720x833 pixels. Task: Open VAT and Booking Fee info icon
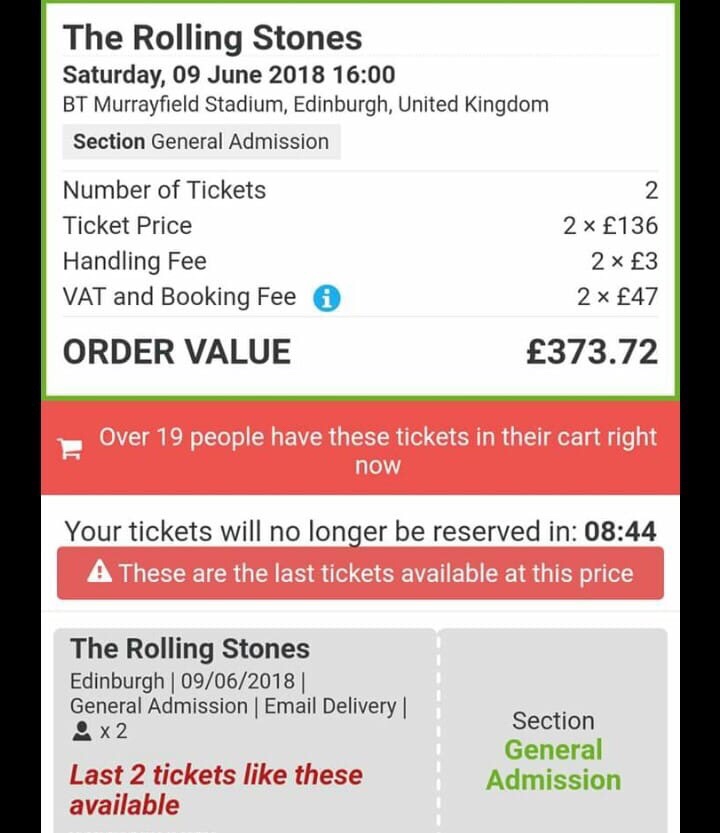(327, 298)
